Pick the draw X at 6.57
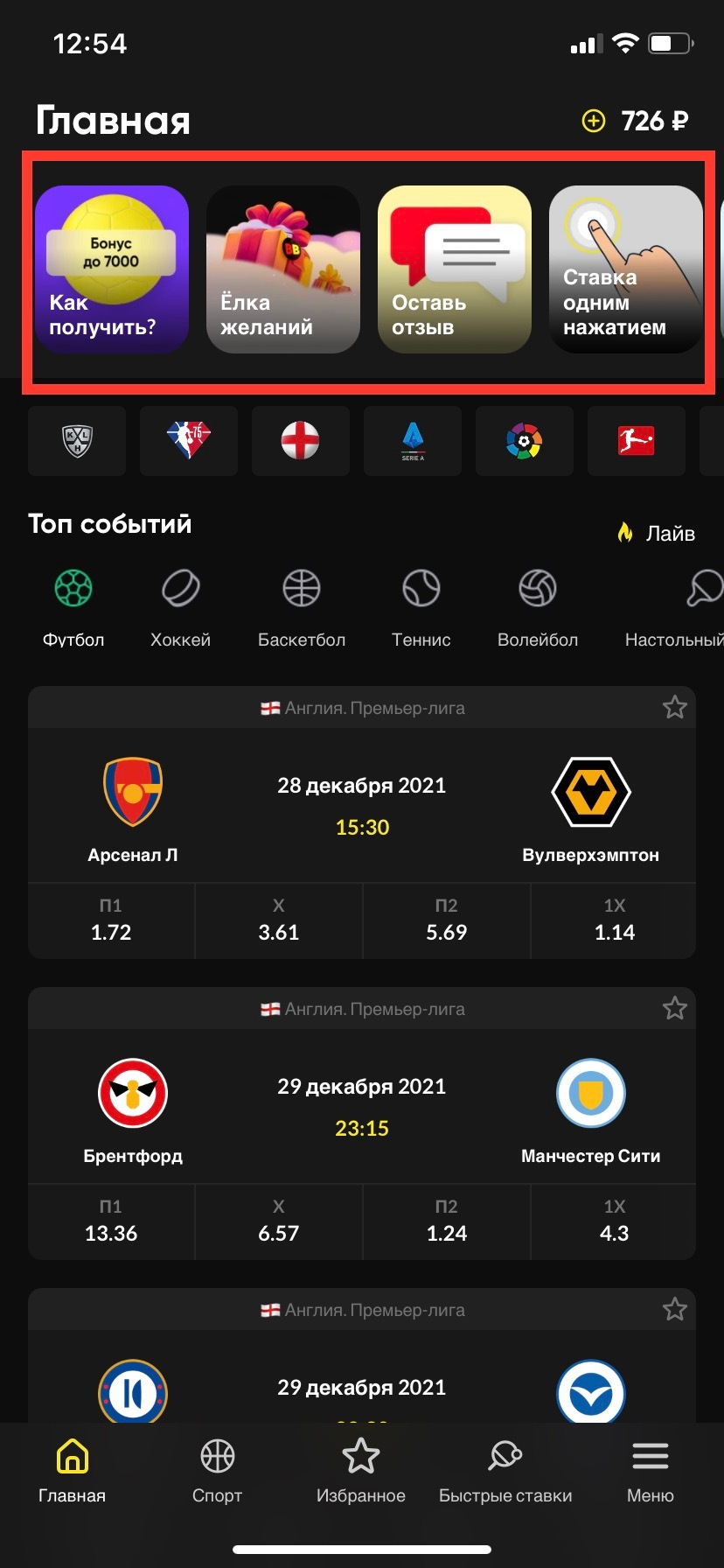The height and width of the screenshot is (1568, 724). pyautogui.click(x=279, y=1221)
